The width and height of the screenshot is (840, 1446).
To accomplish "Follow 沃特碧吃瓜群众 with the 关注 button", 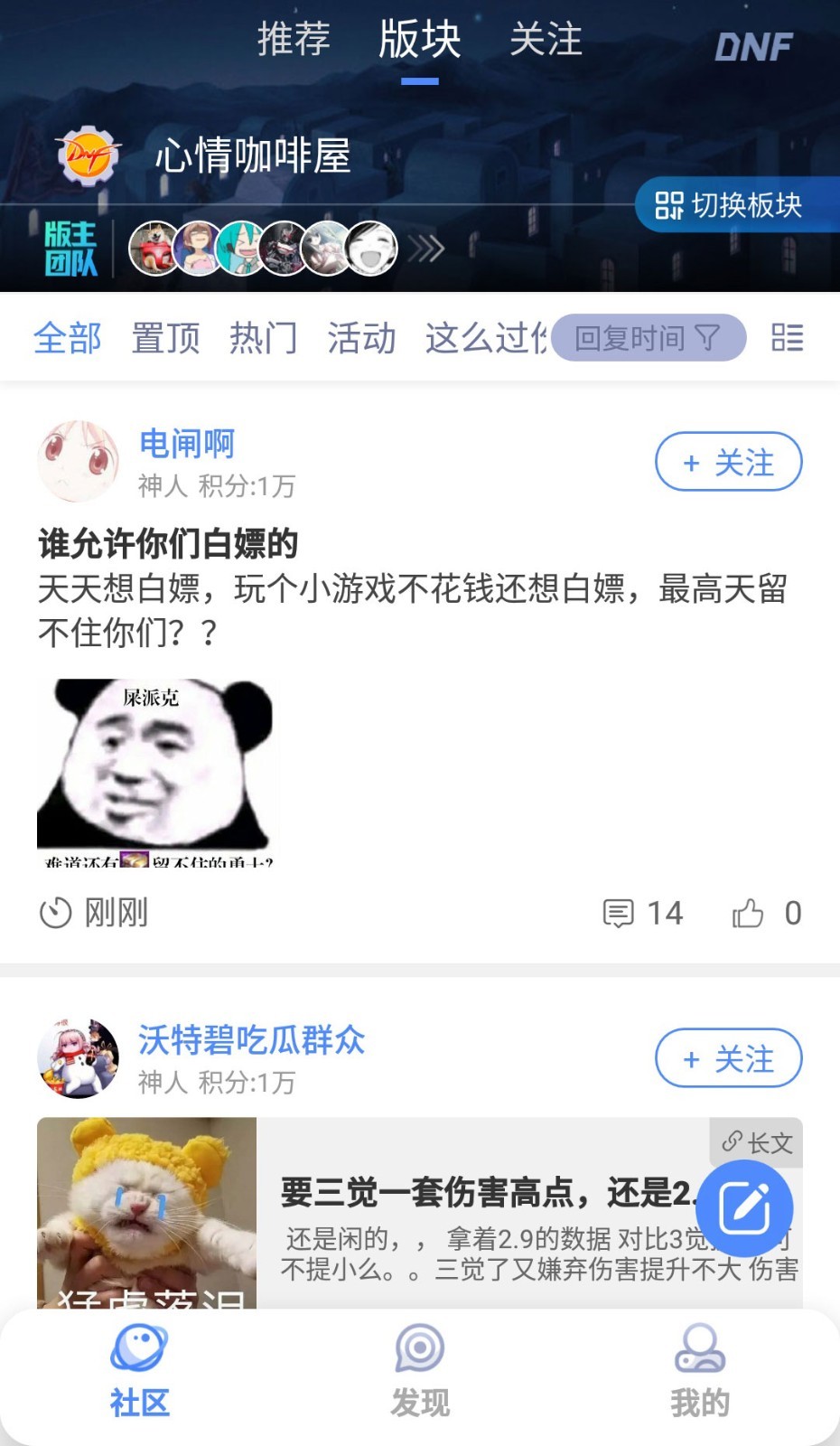I will [728, 1058].
